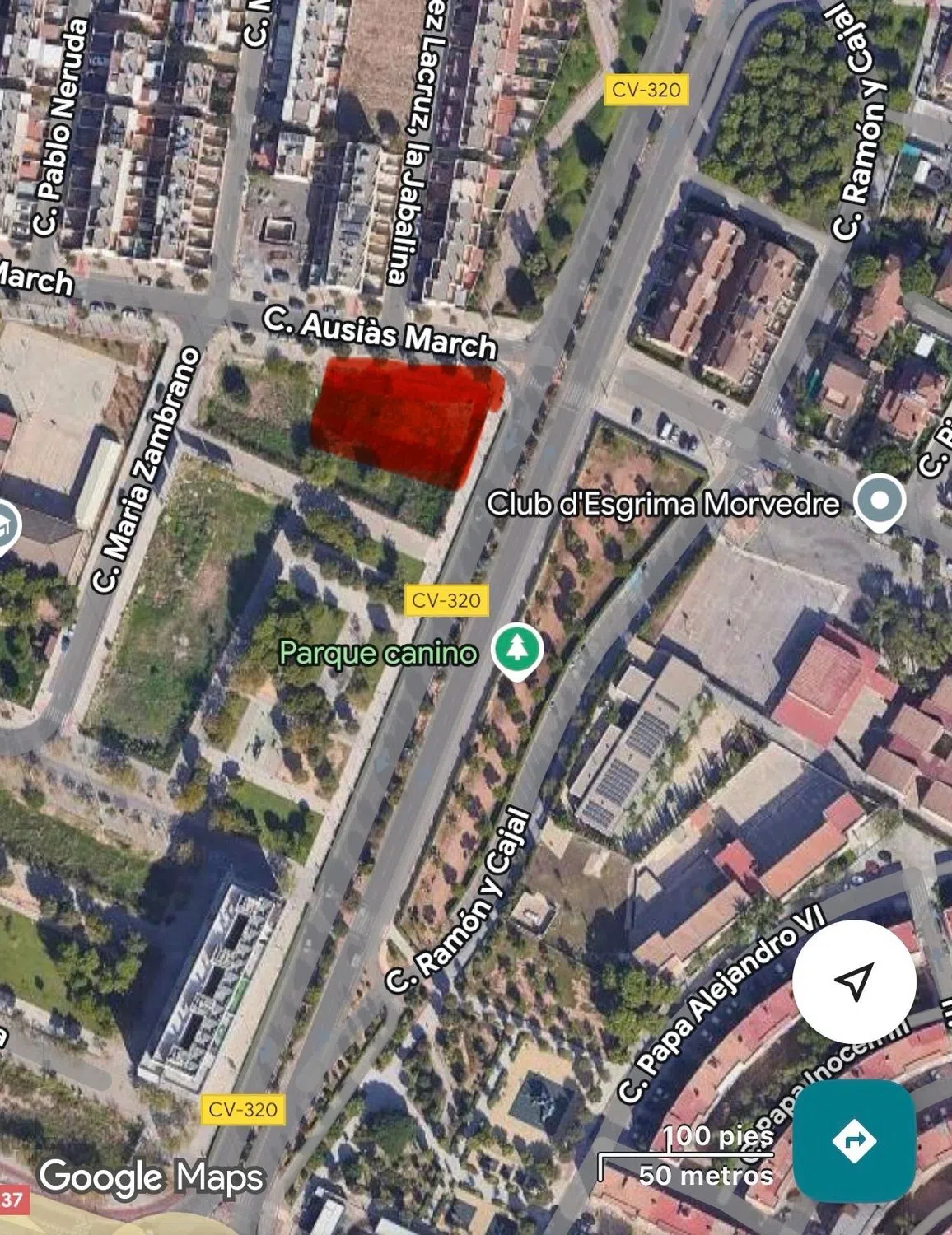The image size is (952, 1235).
Task: Center map on my location
Action: (x=854, y=981)
